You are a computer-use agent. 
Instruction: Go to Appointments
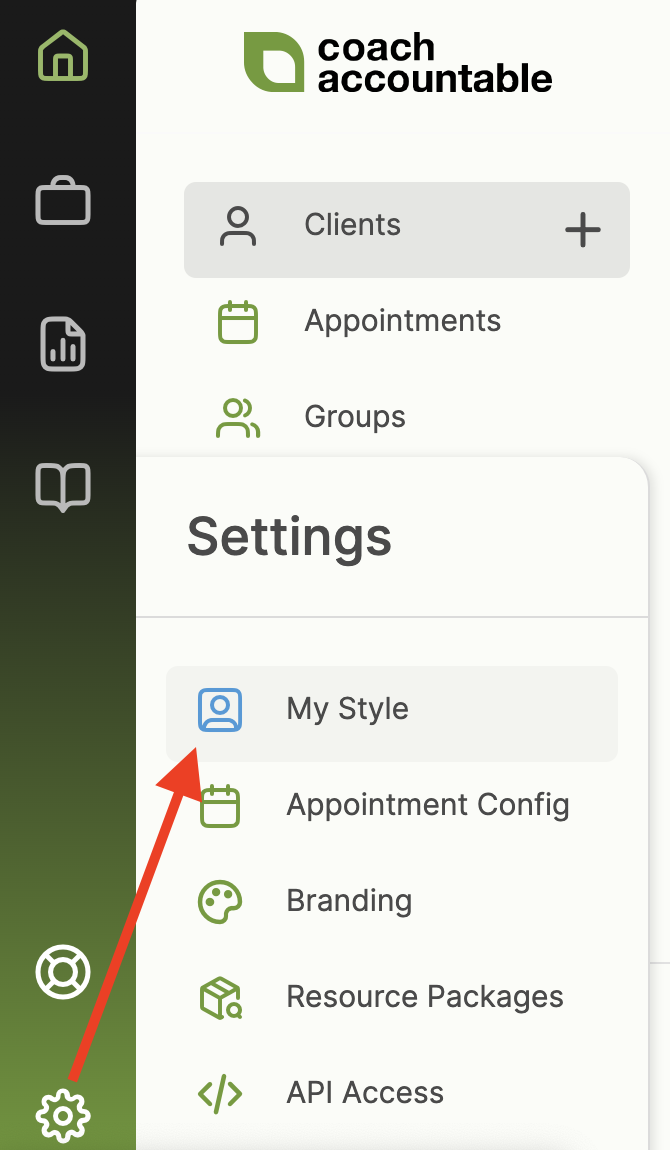[402, 322]
